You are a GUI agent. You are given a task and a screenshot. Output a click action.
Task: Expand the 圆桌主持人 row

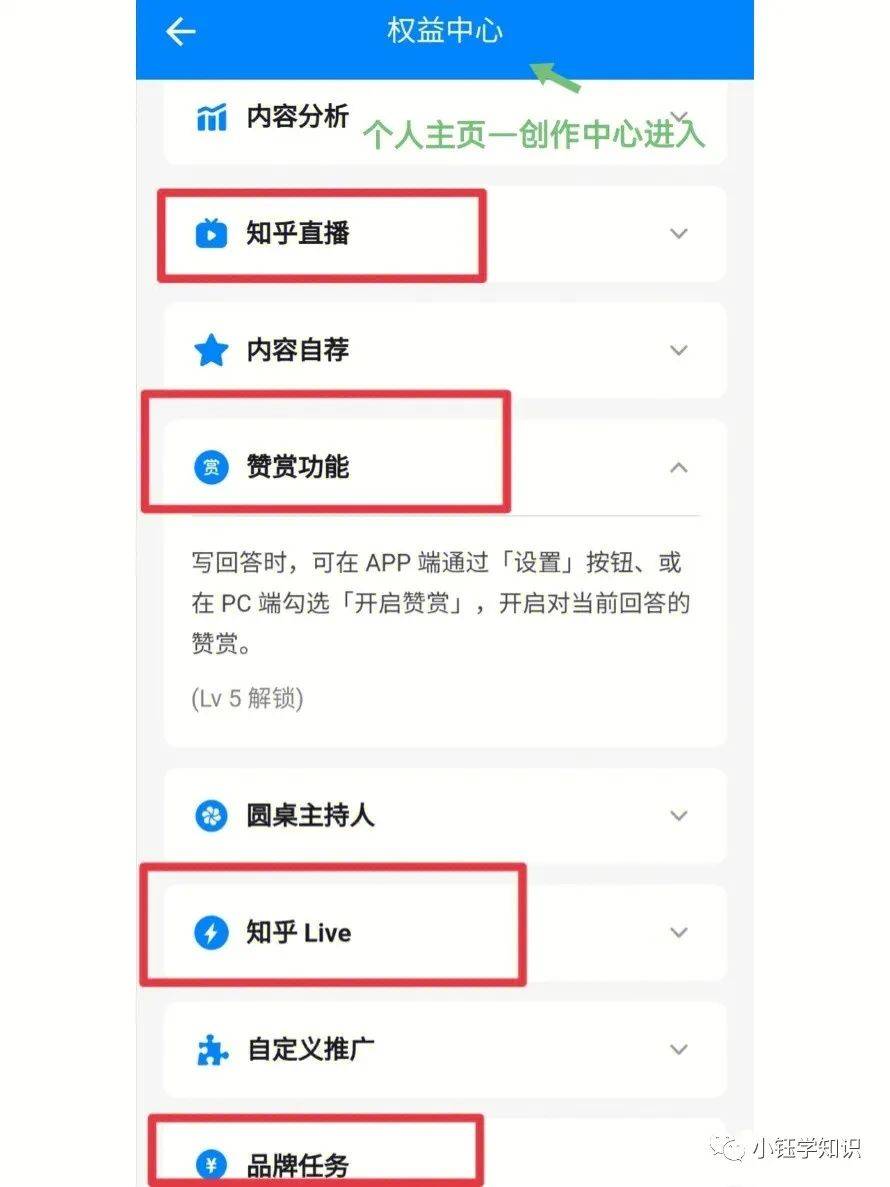(x=679, y=815)
